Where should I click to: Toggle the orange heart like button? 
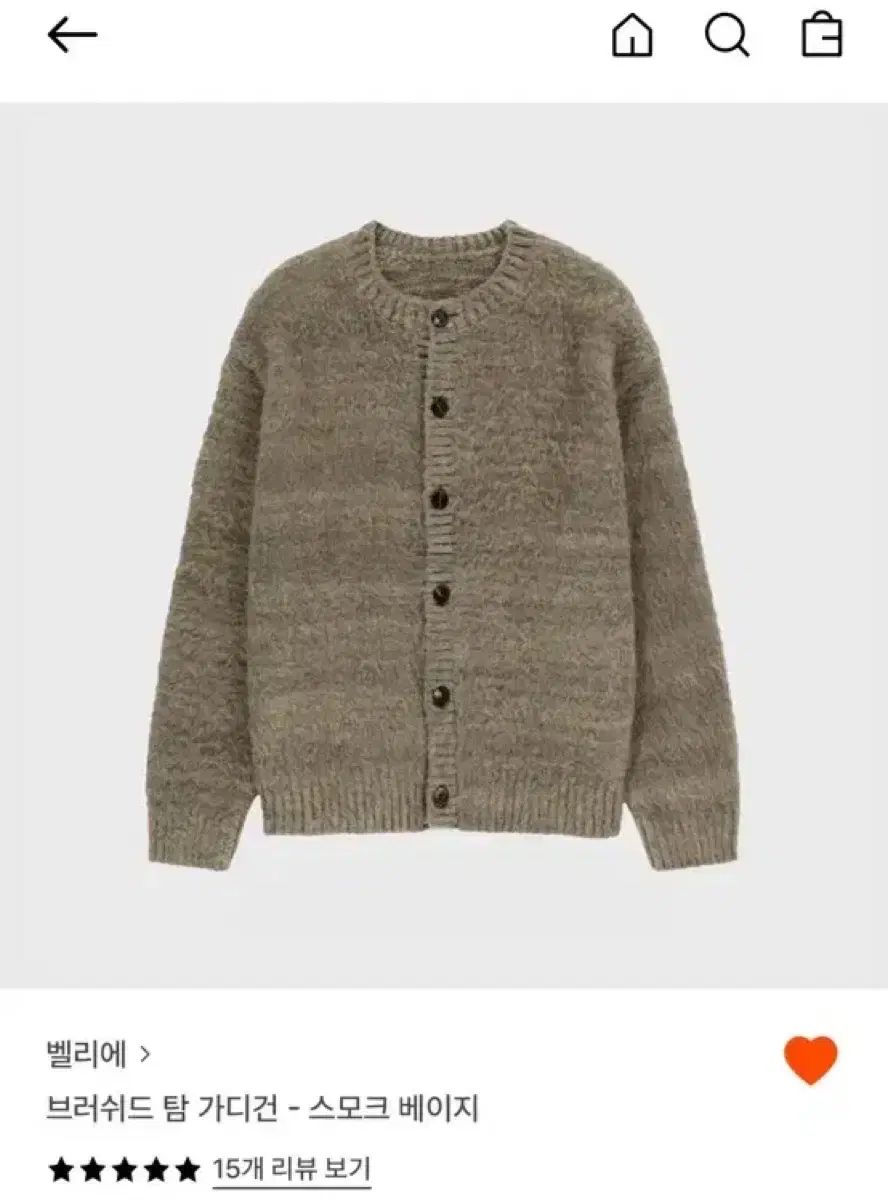[x=810, y=1060]
